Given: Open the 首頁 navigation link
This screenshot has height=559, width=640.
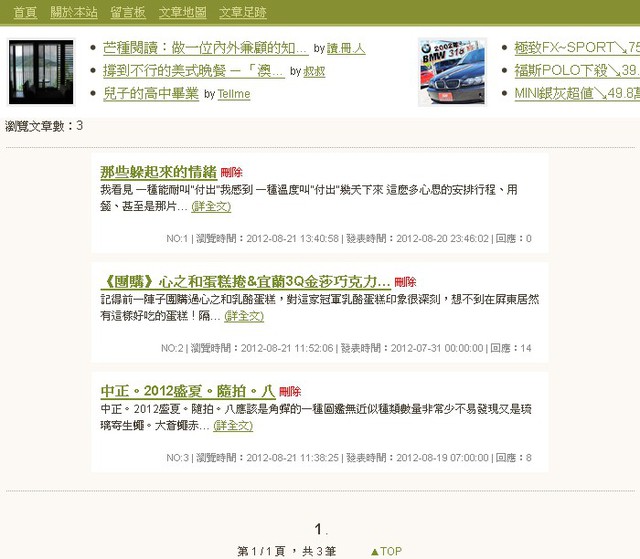Looking at the screenshot, I should [x=25, y=12].
